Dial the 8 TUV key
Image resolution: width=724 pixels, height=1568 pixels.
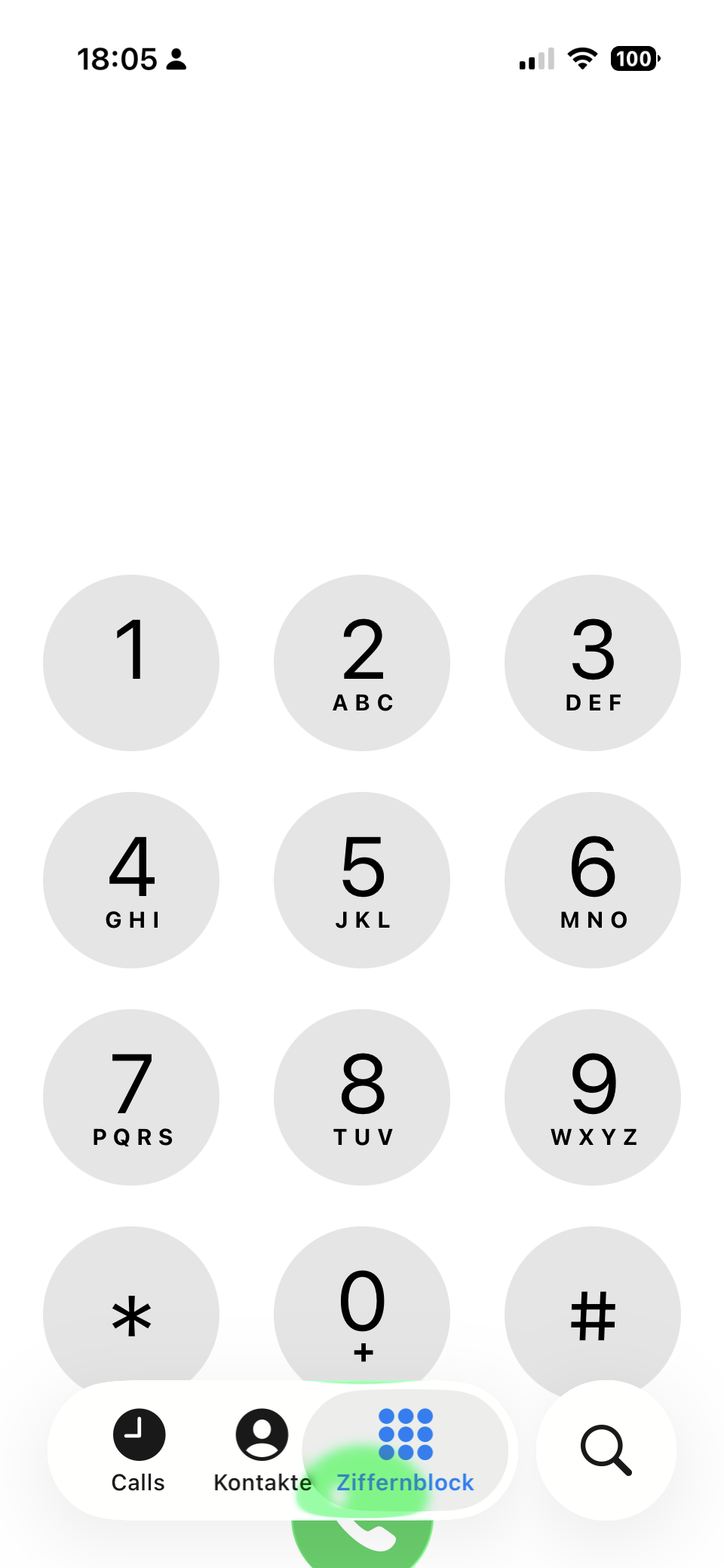(x=362, y=1097)
